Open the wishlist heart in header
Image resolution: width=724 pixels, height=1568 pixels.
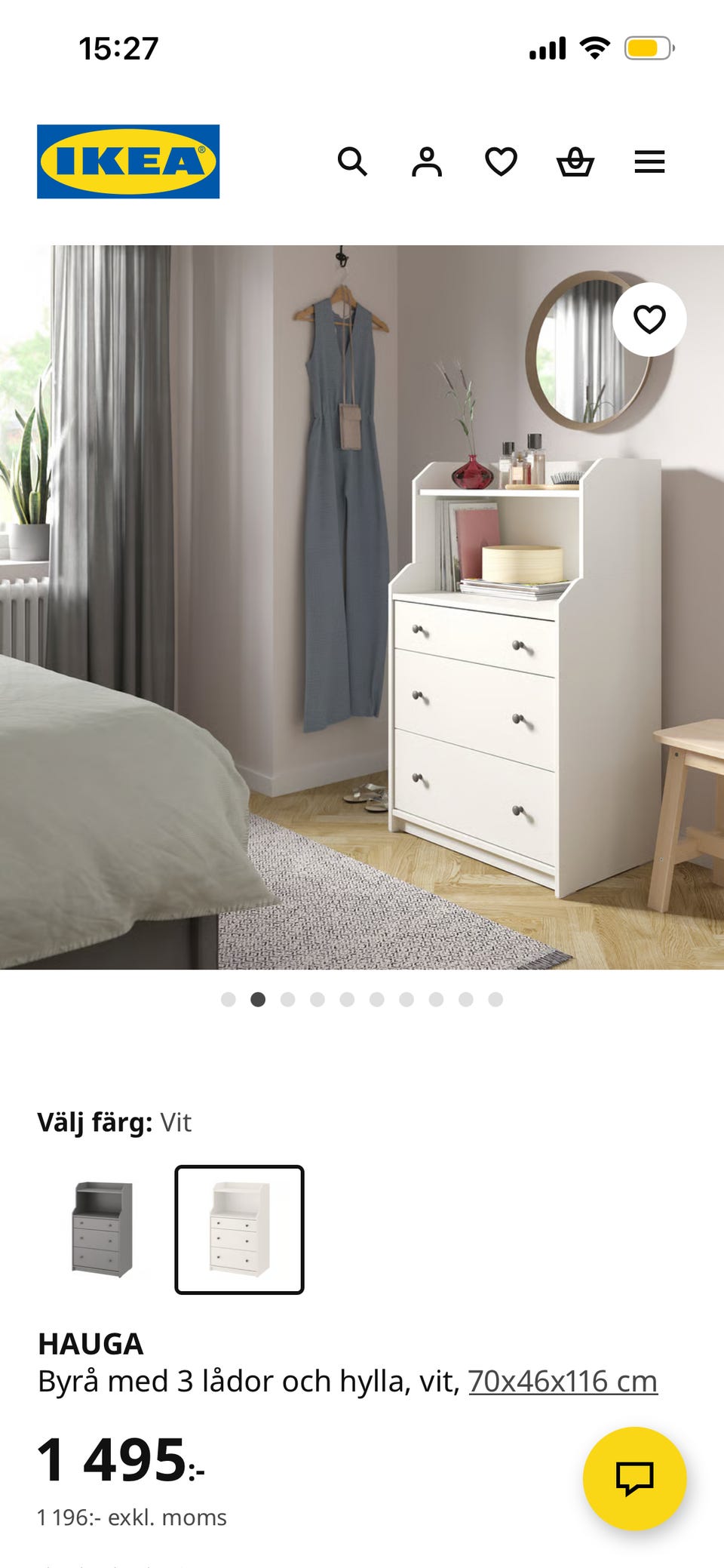(501, 160)
